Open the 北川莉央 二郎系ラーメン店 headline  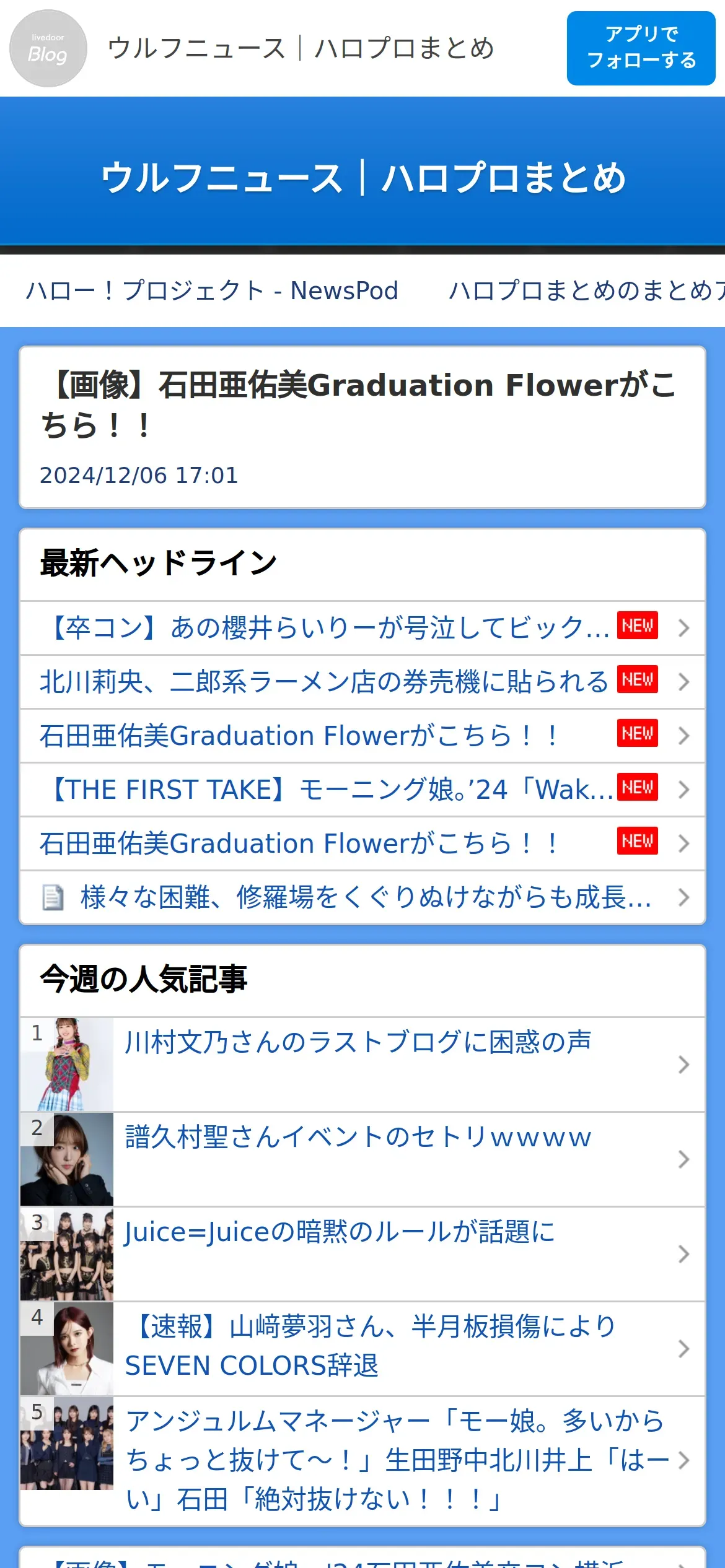[x=362, y=682]
